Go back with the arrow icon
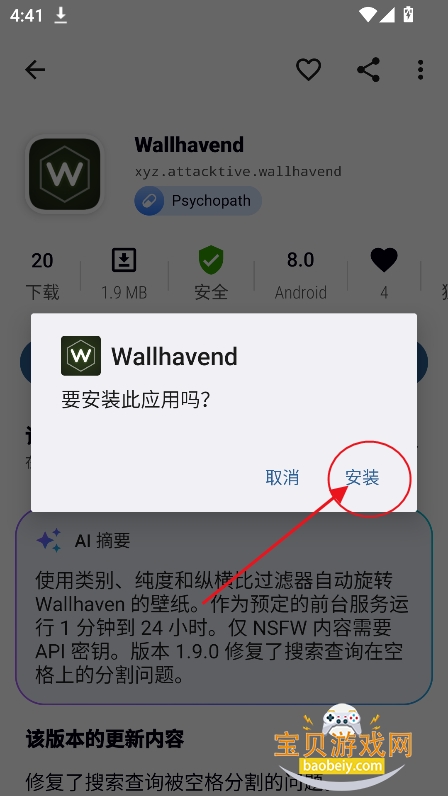Image resolution: width=448 pixels, height=796 pixels. click(x=35, y=70)
